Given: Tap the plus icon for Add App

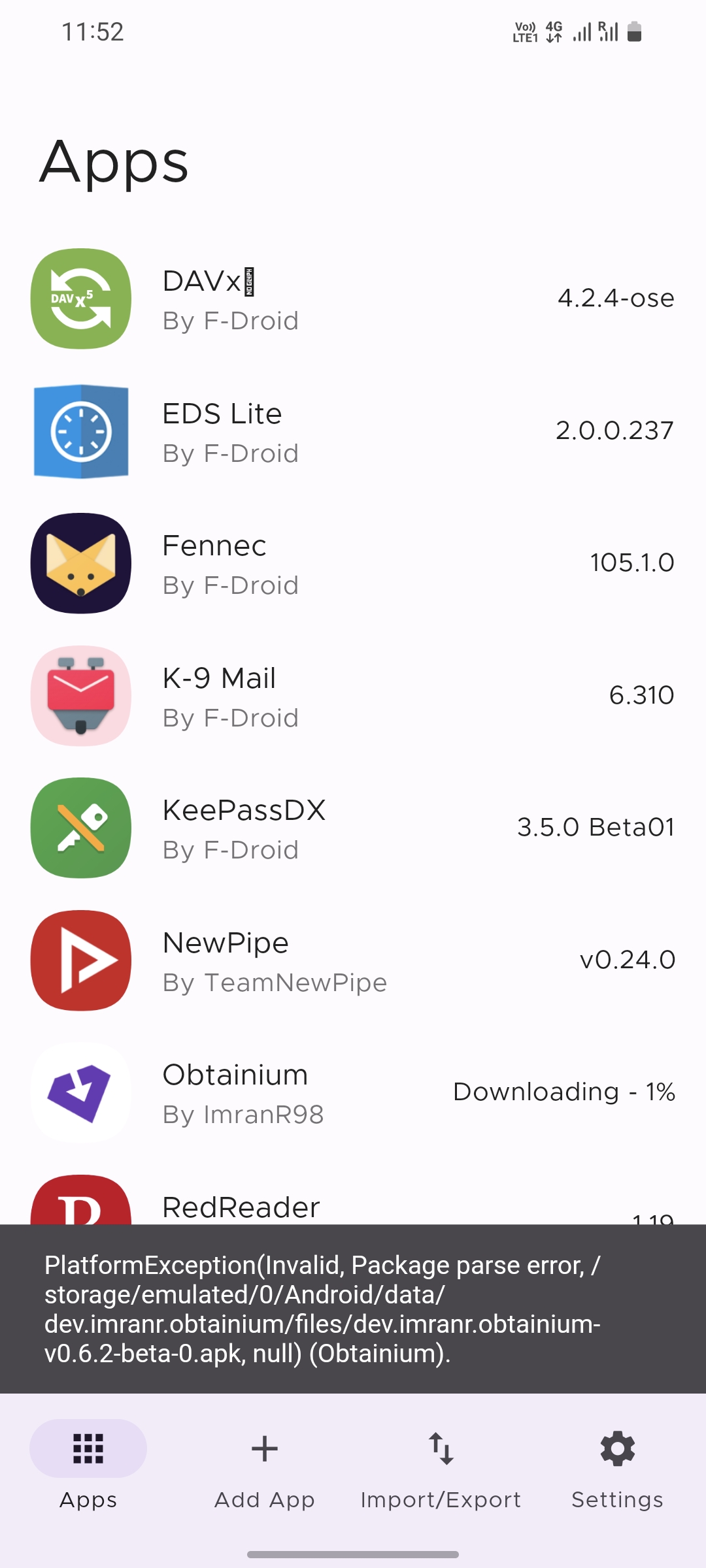Looking at the screenshot, I should (x=263, y=1448).
